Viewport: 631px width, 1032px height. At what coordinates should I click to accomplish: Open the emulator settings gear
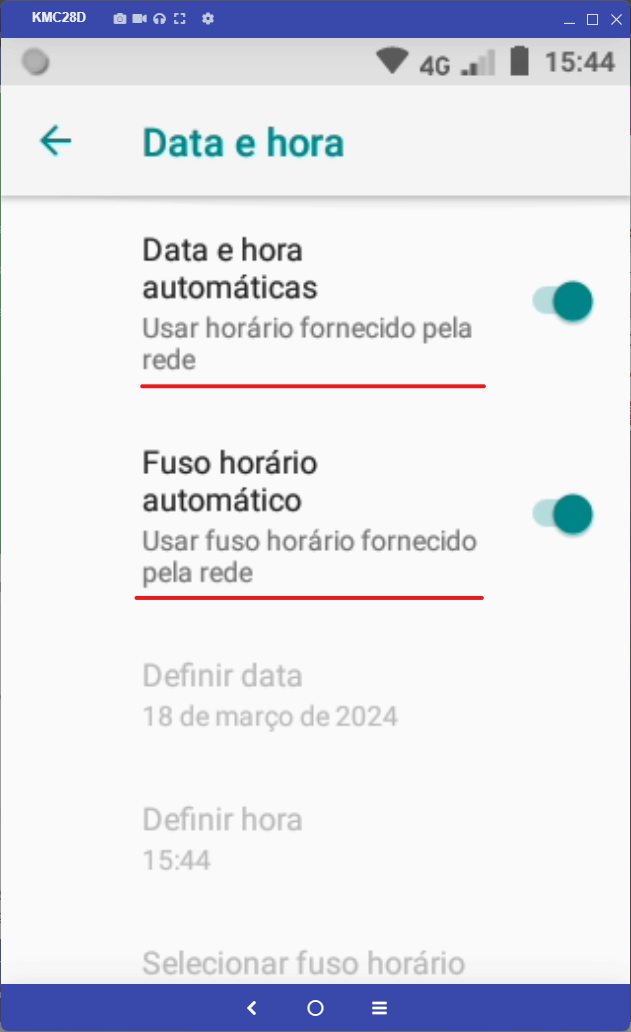208,18
